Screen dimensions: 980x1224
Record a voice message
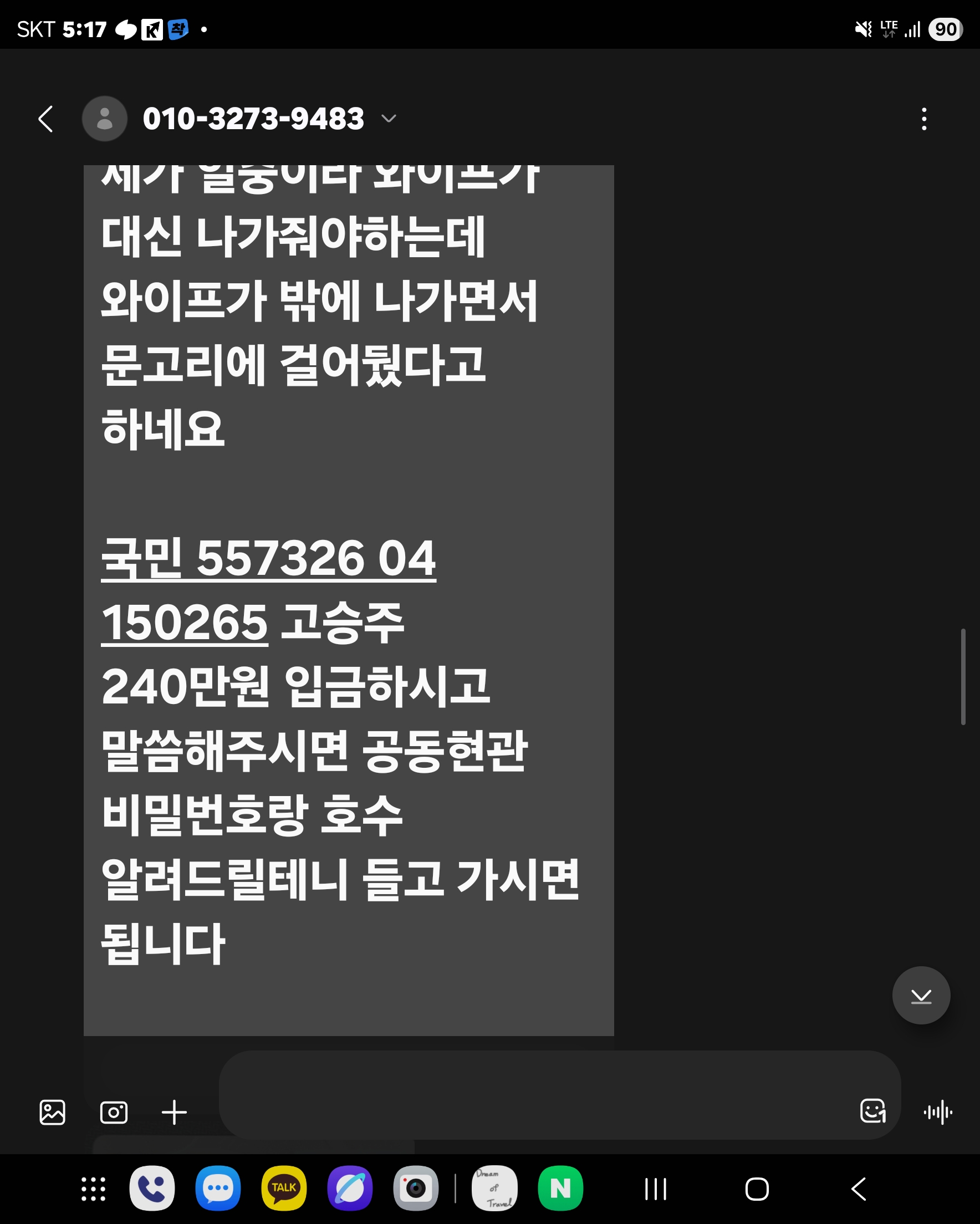(x=937, y=1112)
